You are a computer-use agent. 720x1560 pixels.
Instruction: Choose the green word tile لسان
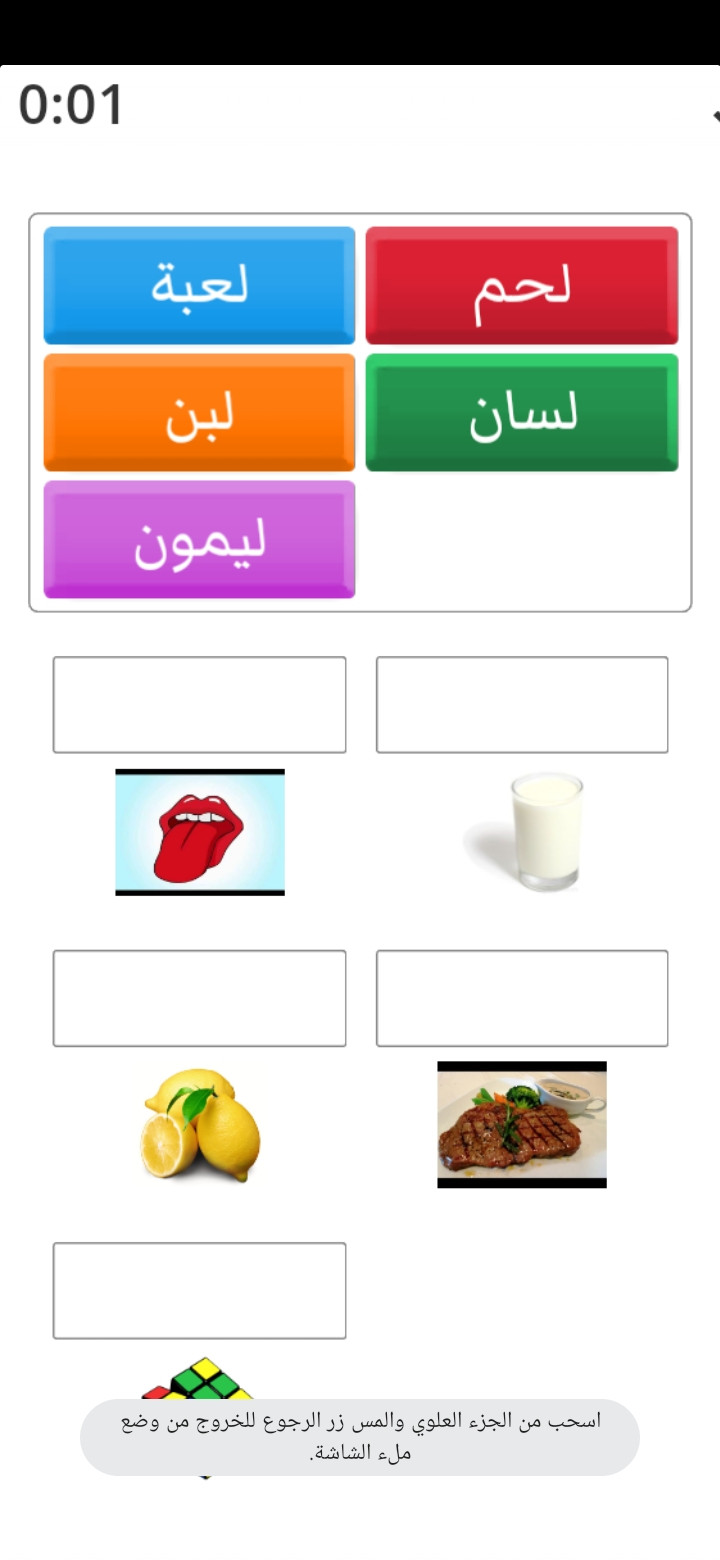point(521,412)
